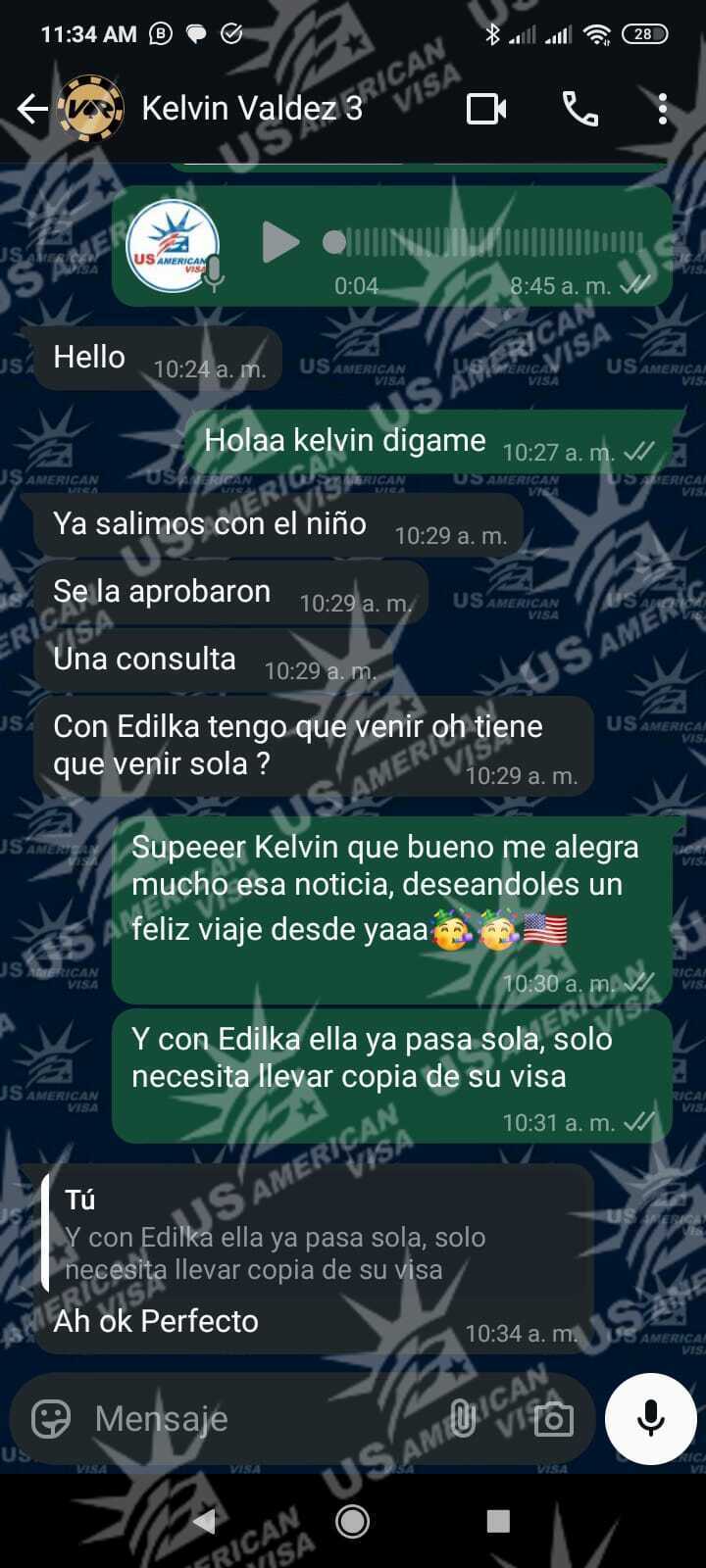The height and width of the screenshot is (1568, 706).
Task: Open the attachment paperclip menu
Action: (x=462, y=1418)
